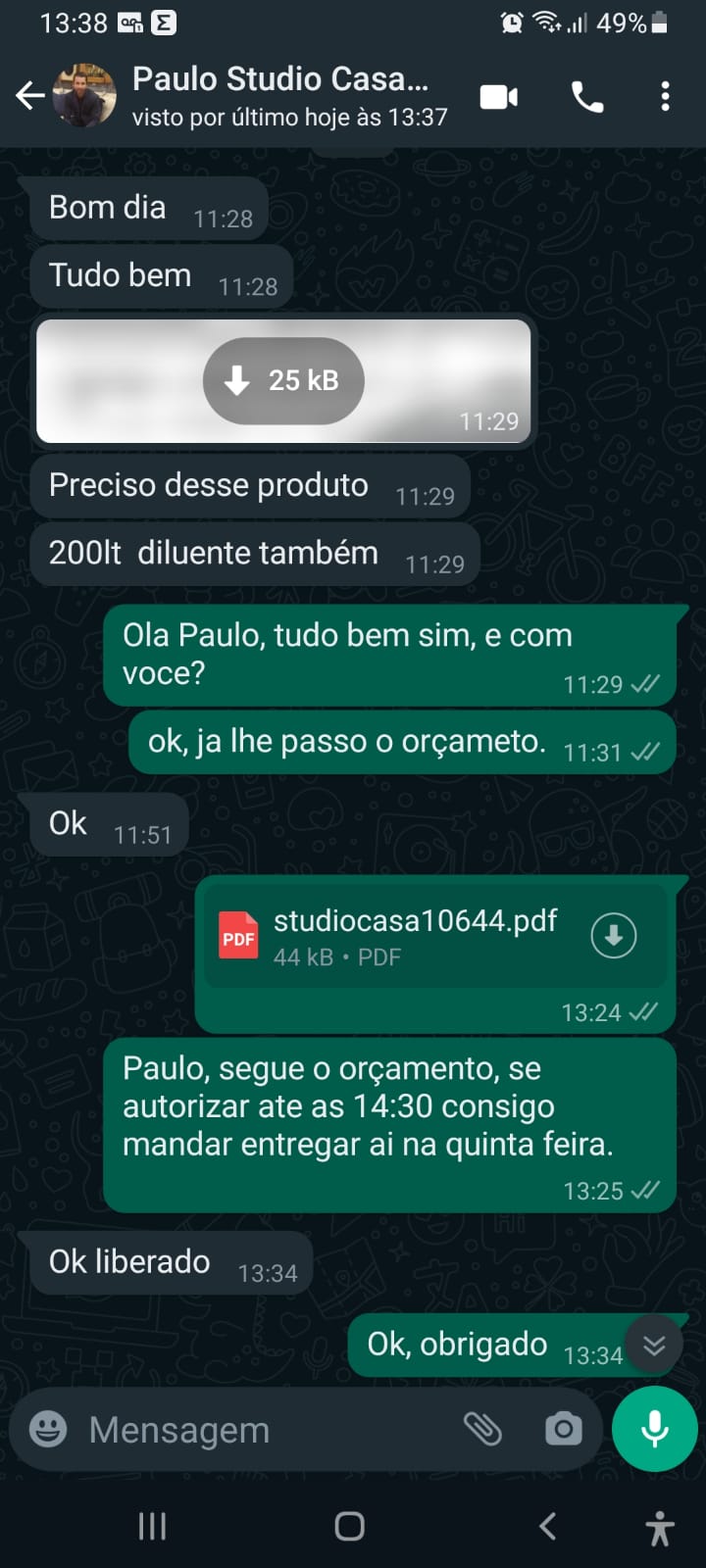Screen dimensions: 706x1568
Task: Start a video call with Paulo
Action: pos(498,97)
